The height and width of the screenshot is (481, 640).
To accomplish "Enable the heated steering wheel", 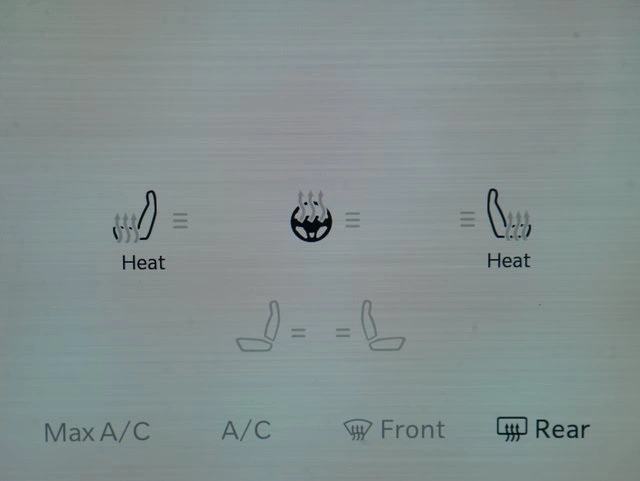I will click(x=312, y=218).
